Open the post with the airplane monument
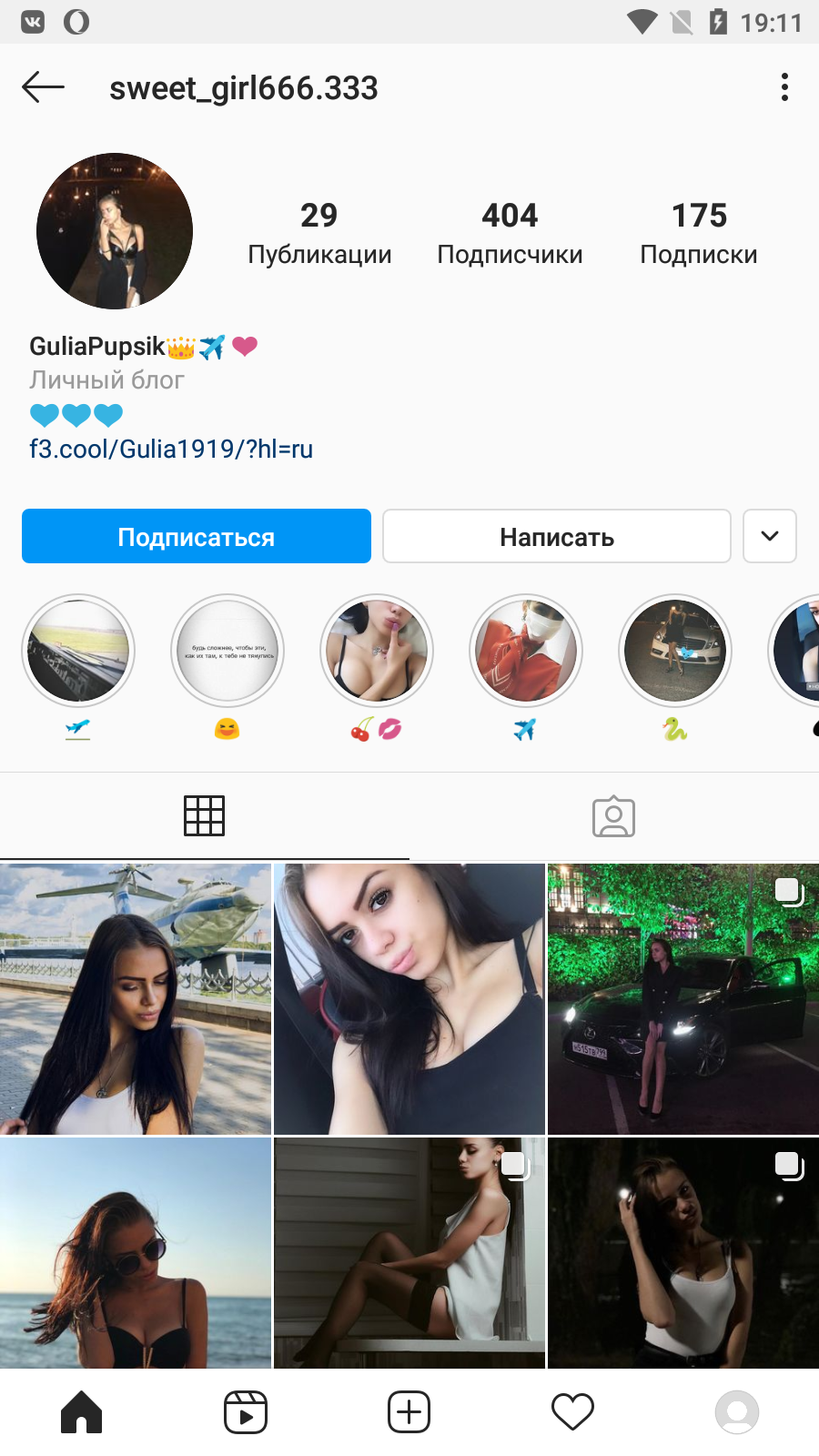 point(136,999)
